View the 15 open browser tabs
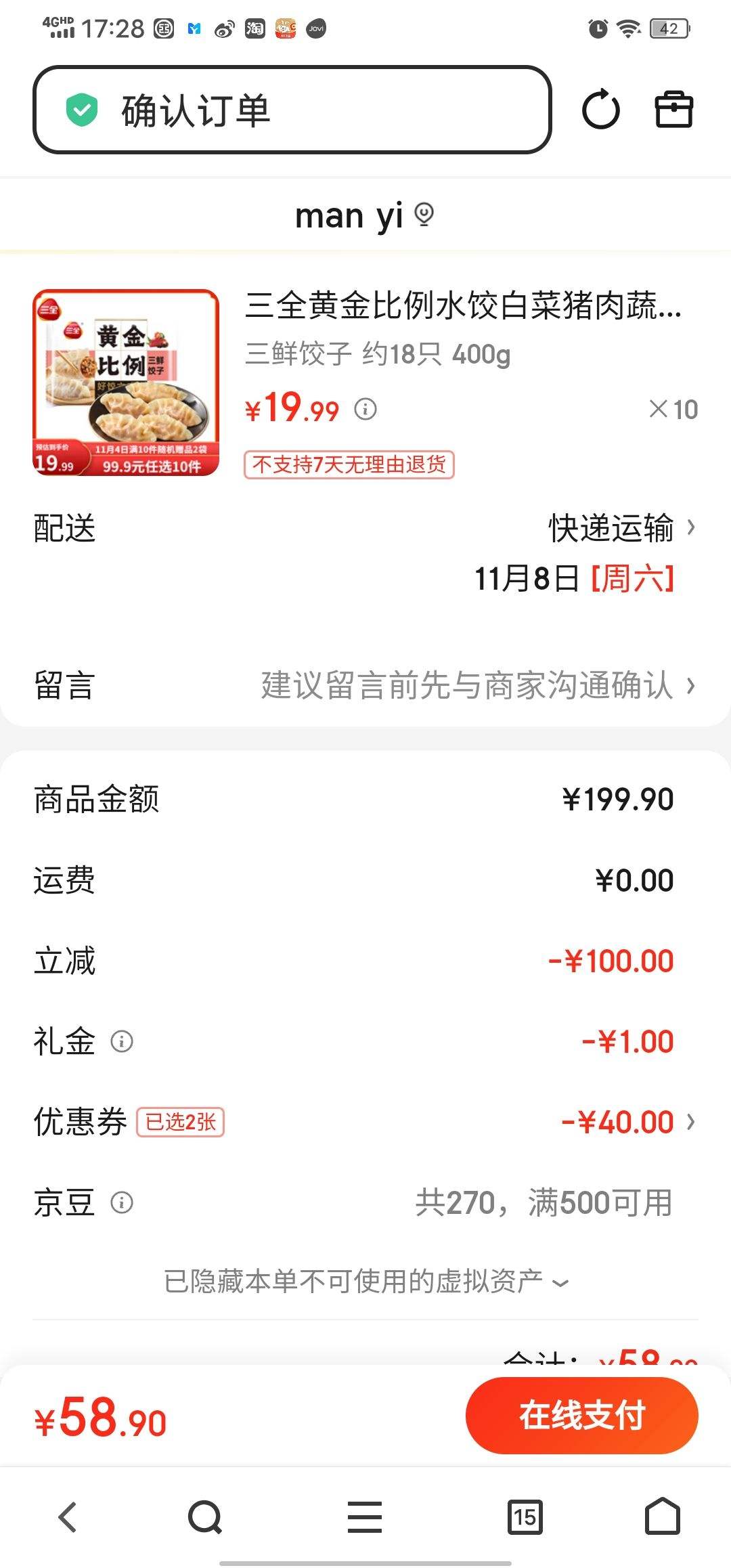 pos(525,1517)
